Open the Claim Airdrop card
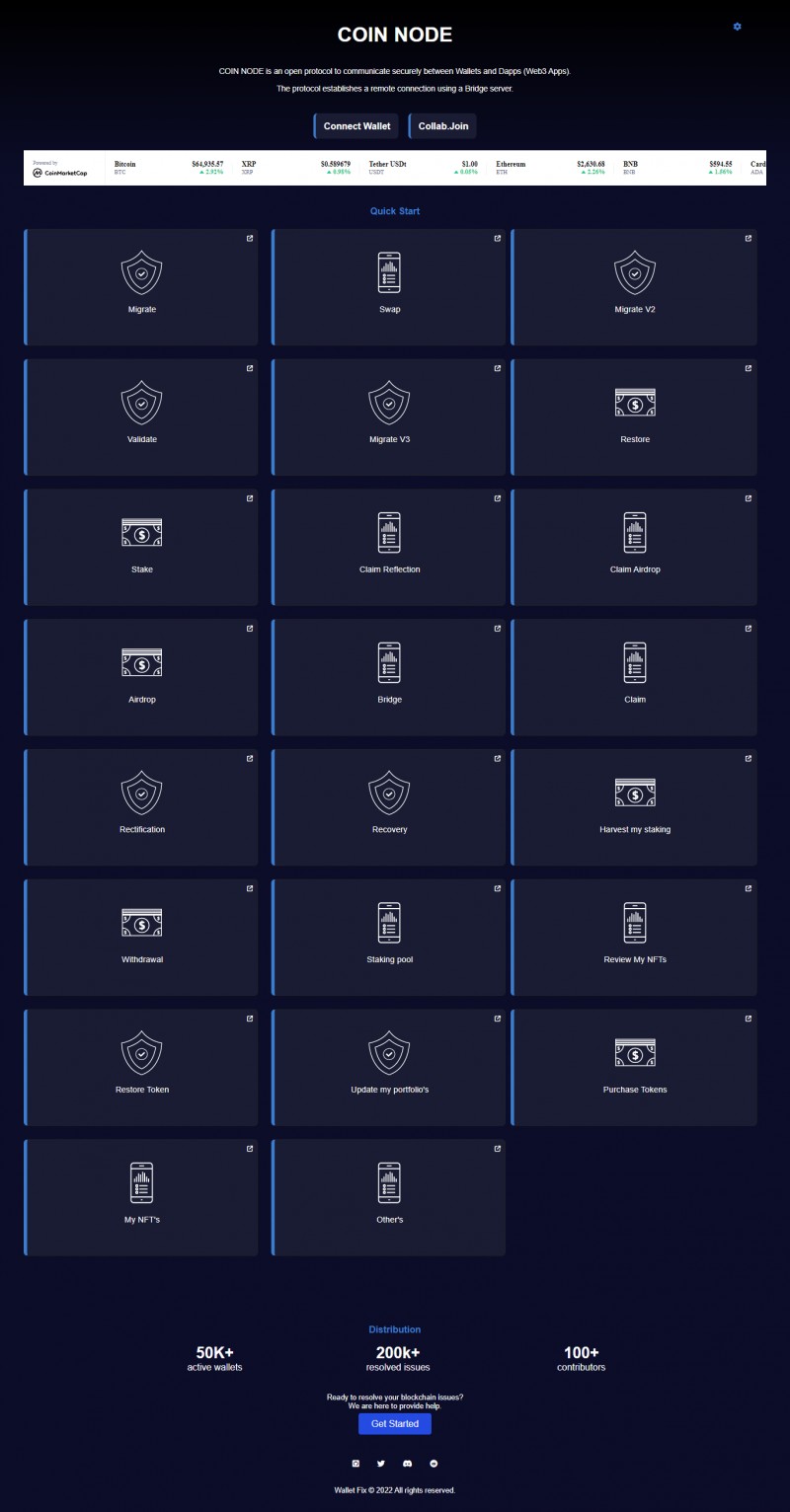The width and height of the screenshot is (790, 1512). 635,546
